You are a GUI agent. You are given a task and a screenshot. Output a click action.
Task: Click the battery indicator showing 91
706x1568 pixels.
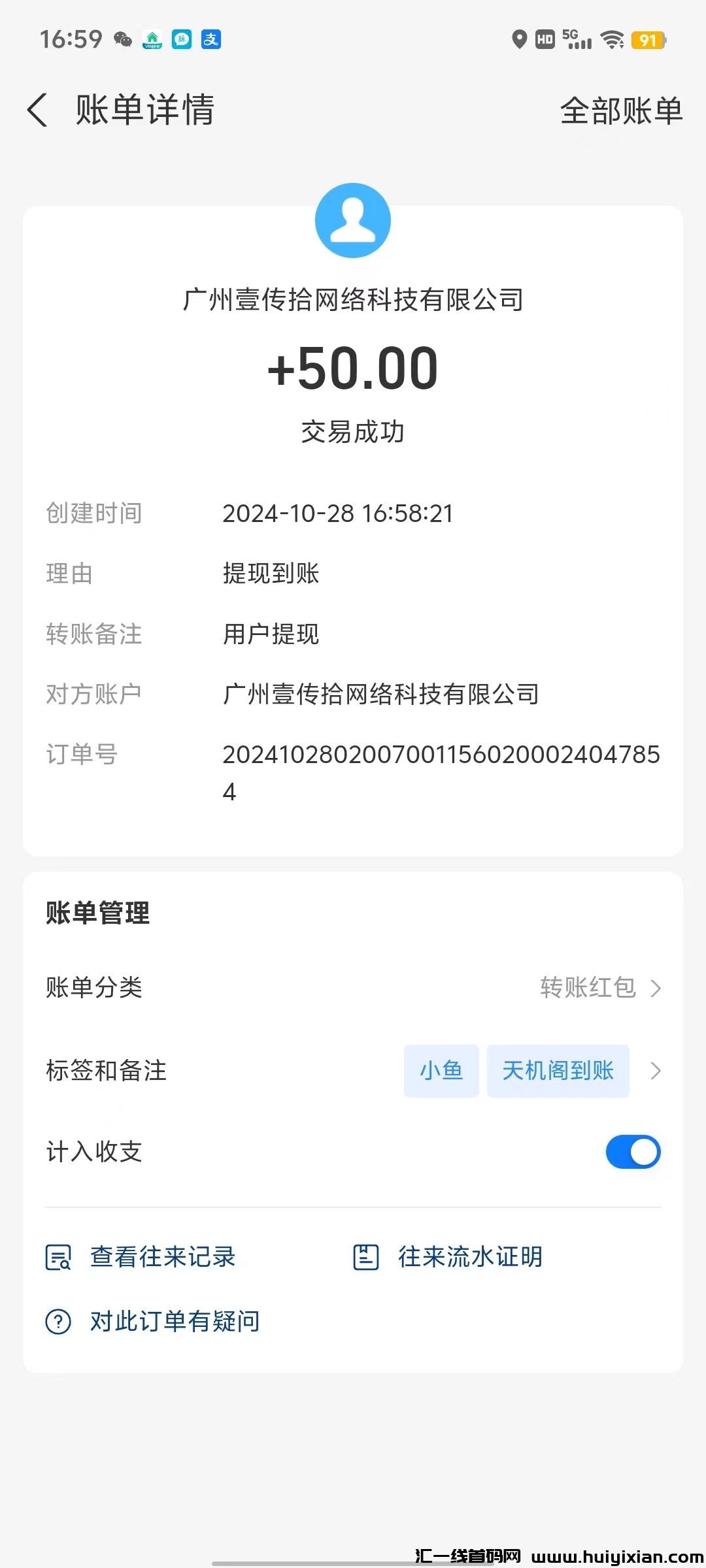(647, 41)
